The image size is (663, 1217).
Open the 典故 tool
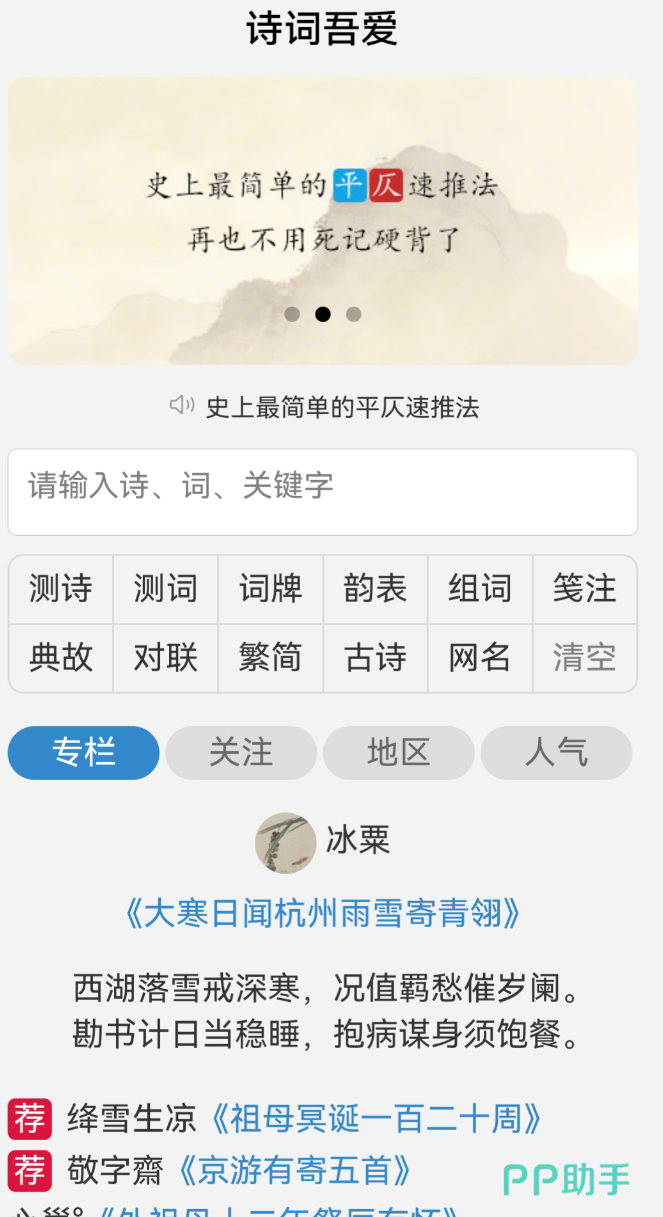click(x=61, y=658)
